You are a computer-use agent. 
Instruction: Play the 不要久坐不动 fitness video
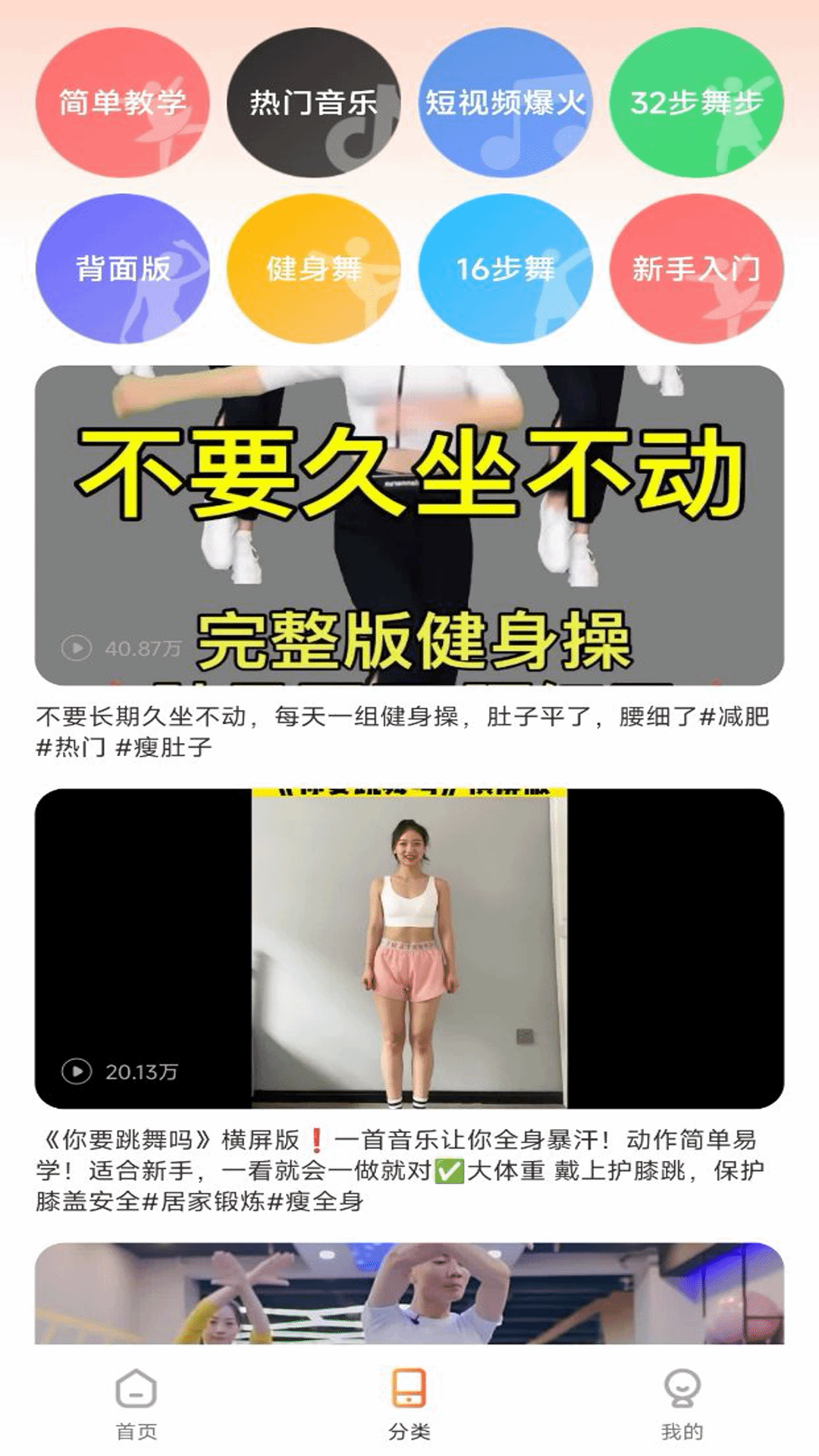point(409,525)
